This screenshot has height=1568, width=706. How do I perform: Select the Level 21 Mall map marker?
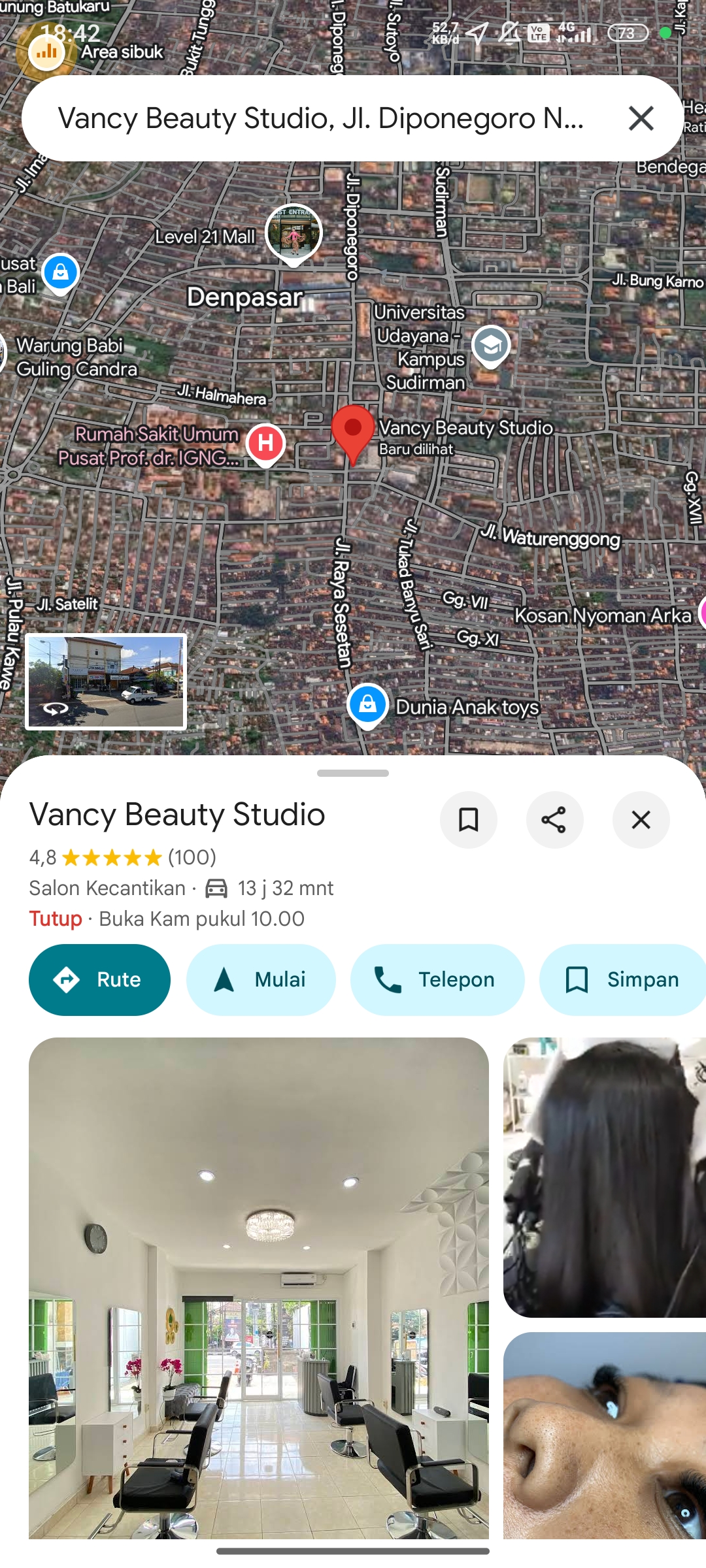pyautogui.click(x=294, y=234)
